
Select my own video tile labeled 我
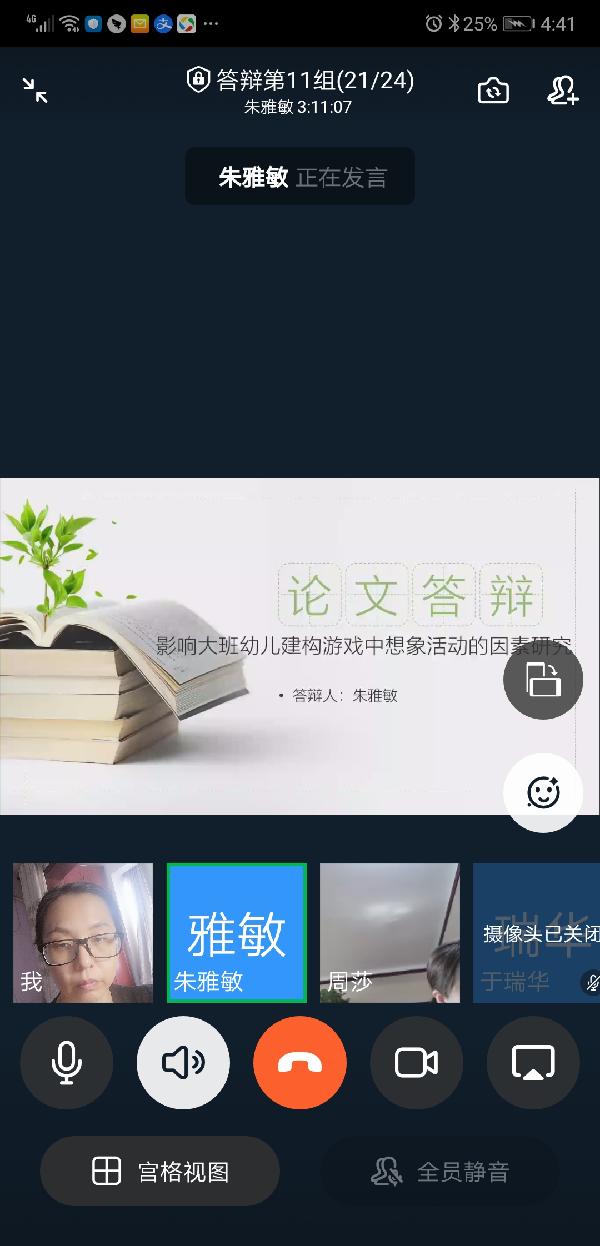point(83,932)
